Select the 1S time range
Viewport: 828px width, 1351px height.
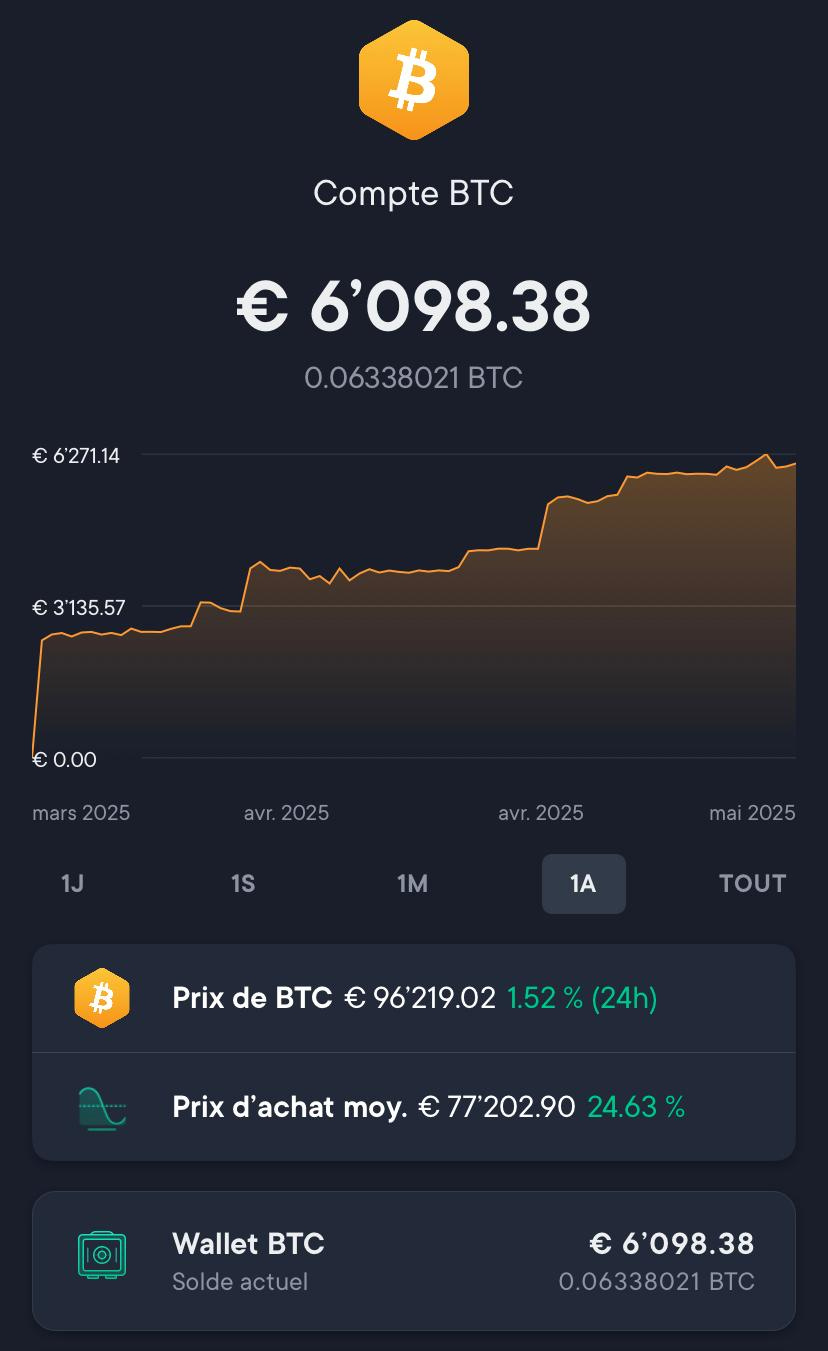pyautogui.click(x=243, y=884)
